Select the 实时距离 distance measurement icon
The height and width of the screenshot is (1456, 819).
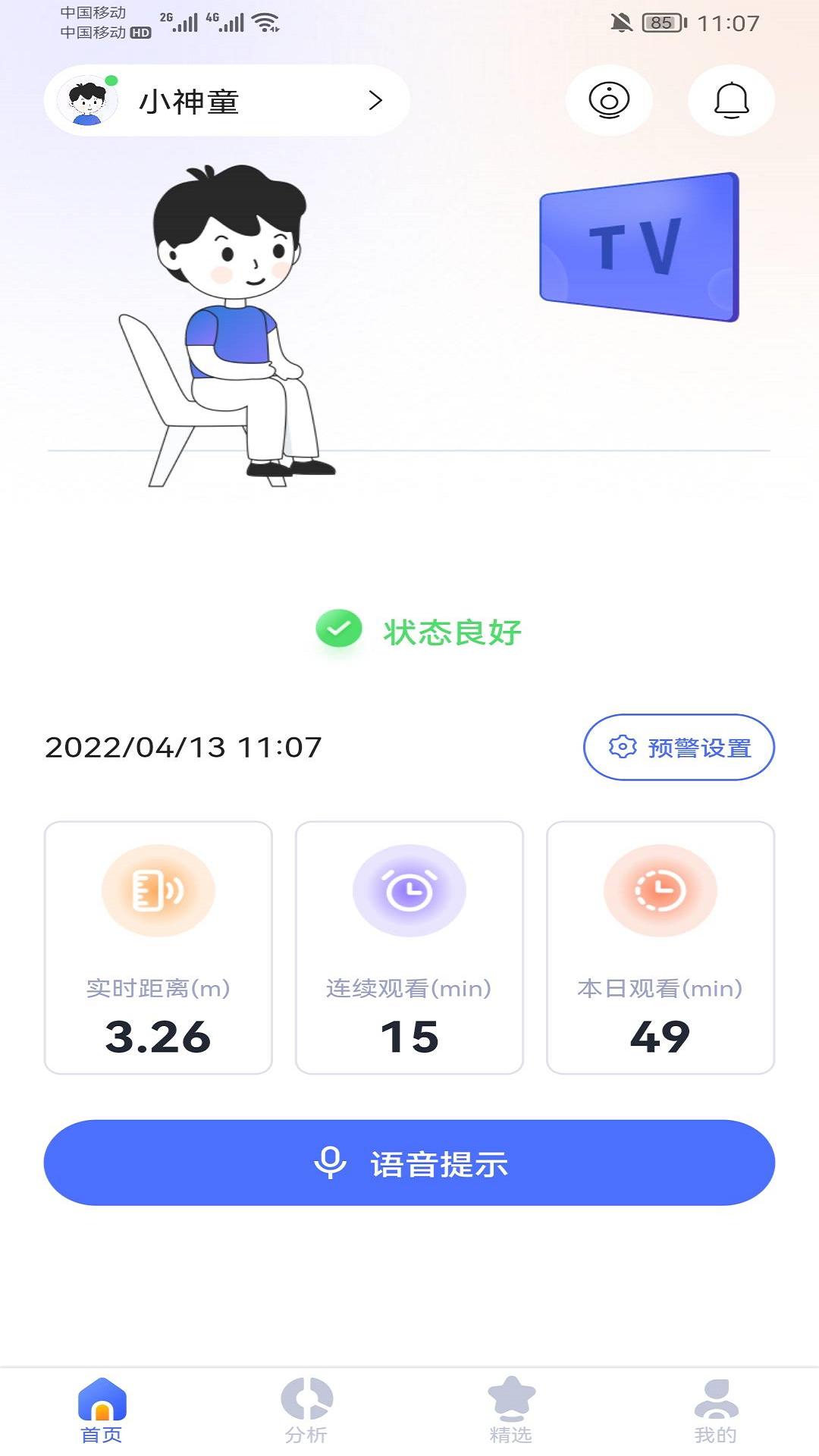(x=158, y=891)
